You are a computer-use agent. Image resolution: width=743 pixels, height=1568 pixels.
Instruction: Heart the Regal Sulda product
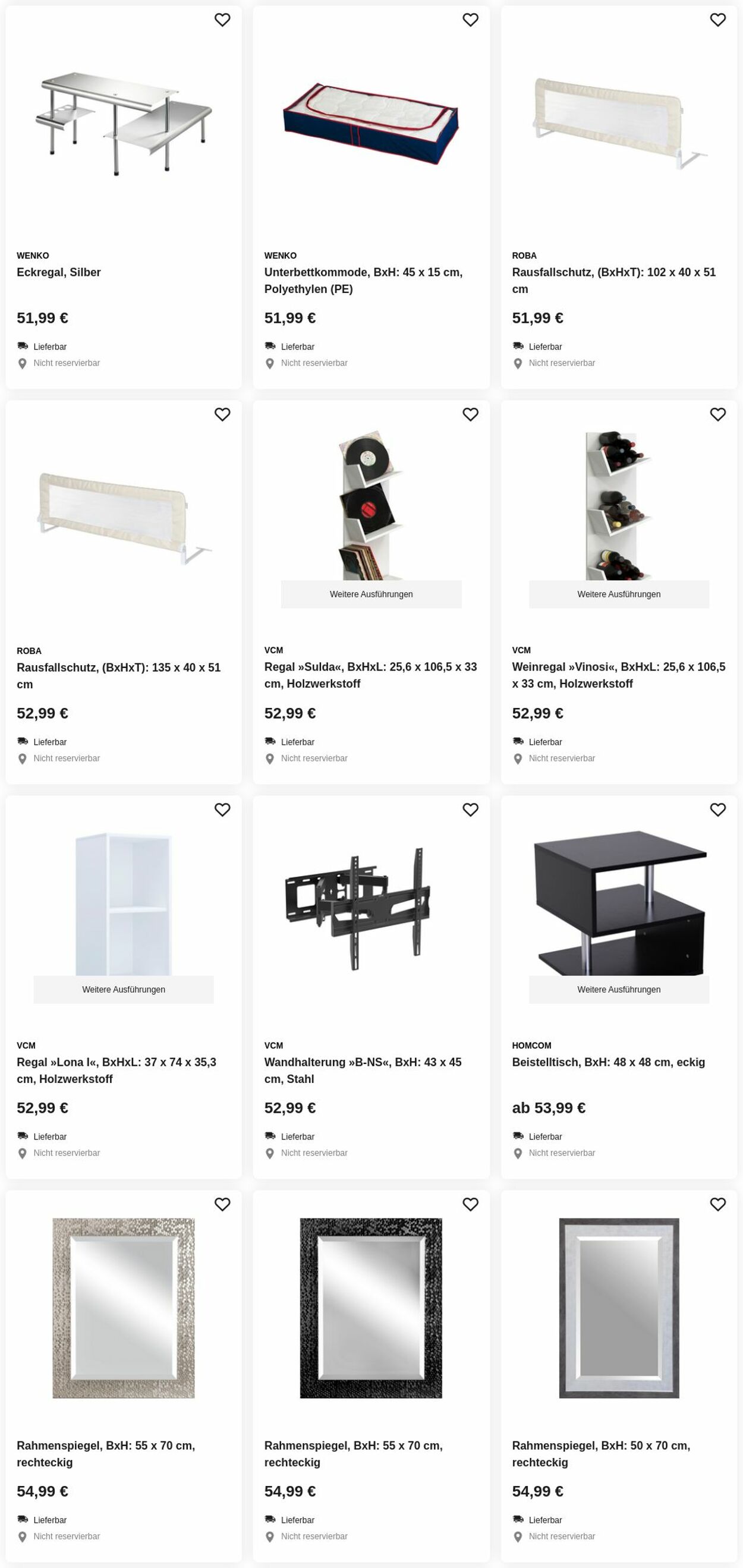click(x=470, y=414)
